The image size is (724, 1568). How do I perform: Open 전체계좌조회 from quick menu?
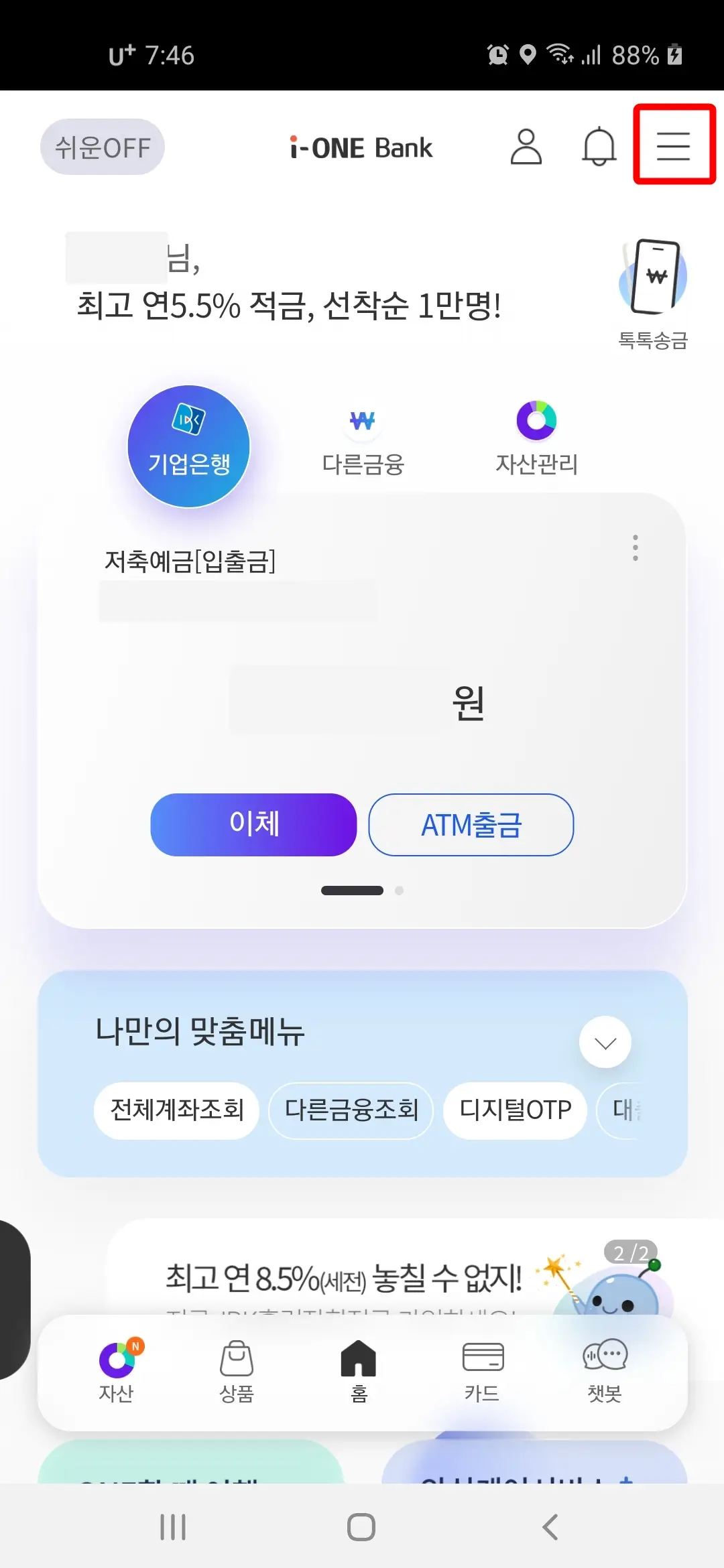tap(176, 1110)
